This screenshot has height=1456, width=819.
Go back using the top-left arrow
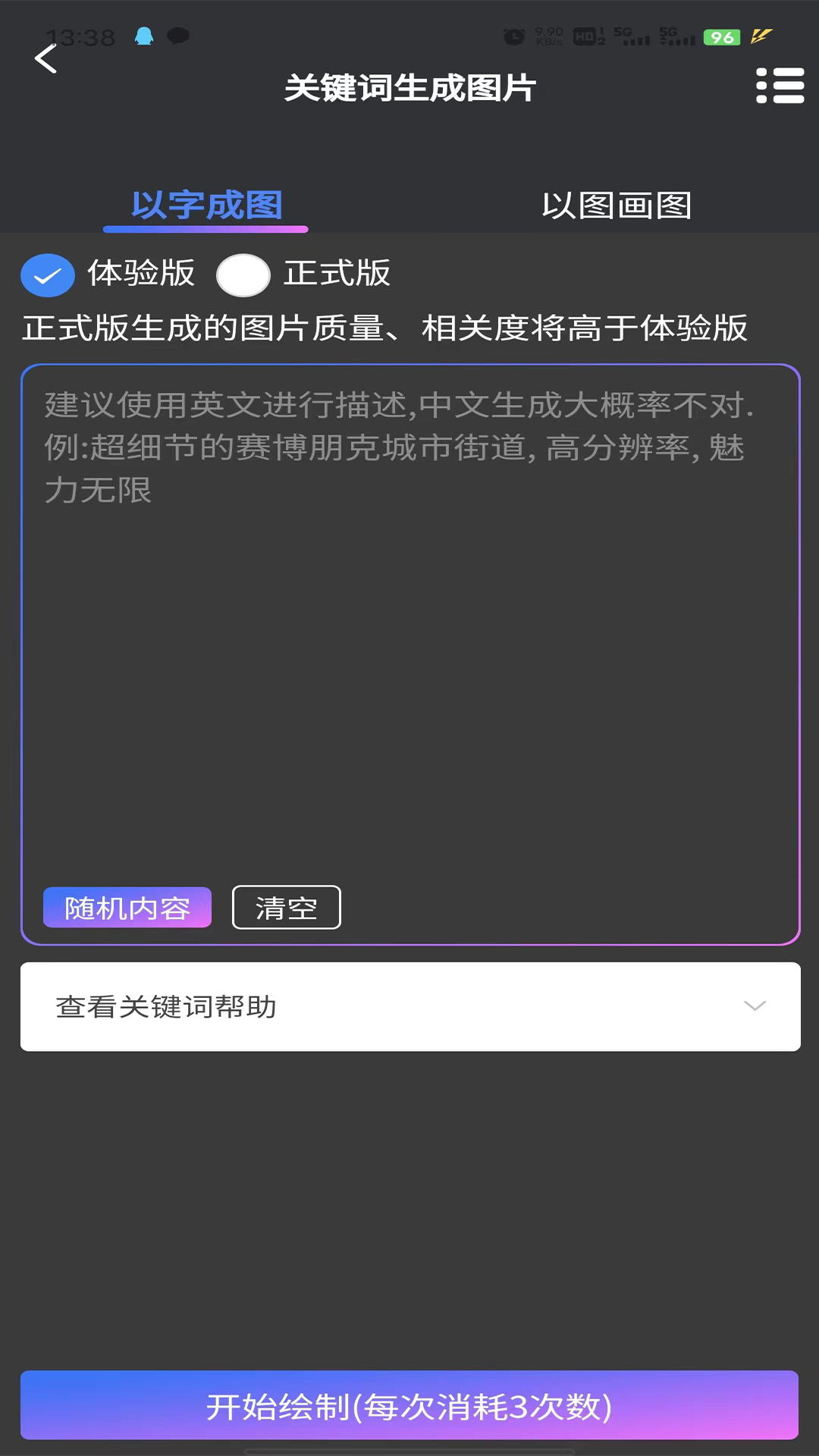pyautogui.click(x=46, y=58)
